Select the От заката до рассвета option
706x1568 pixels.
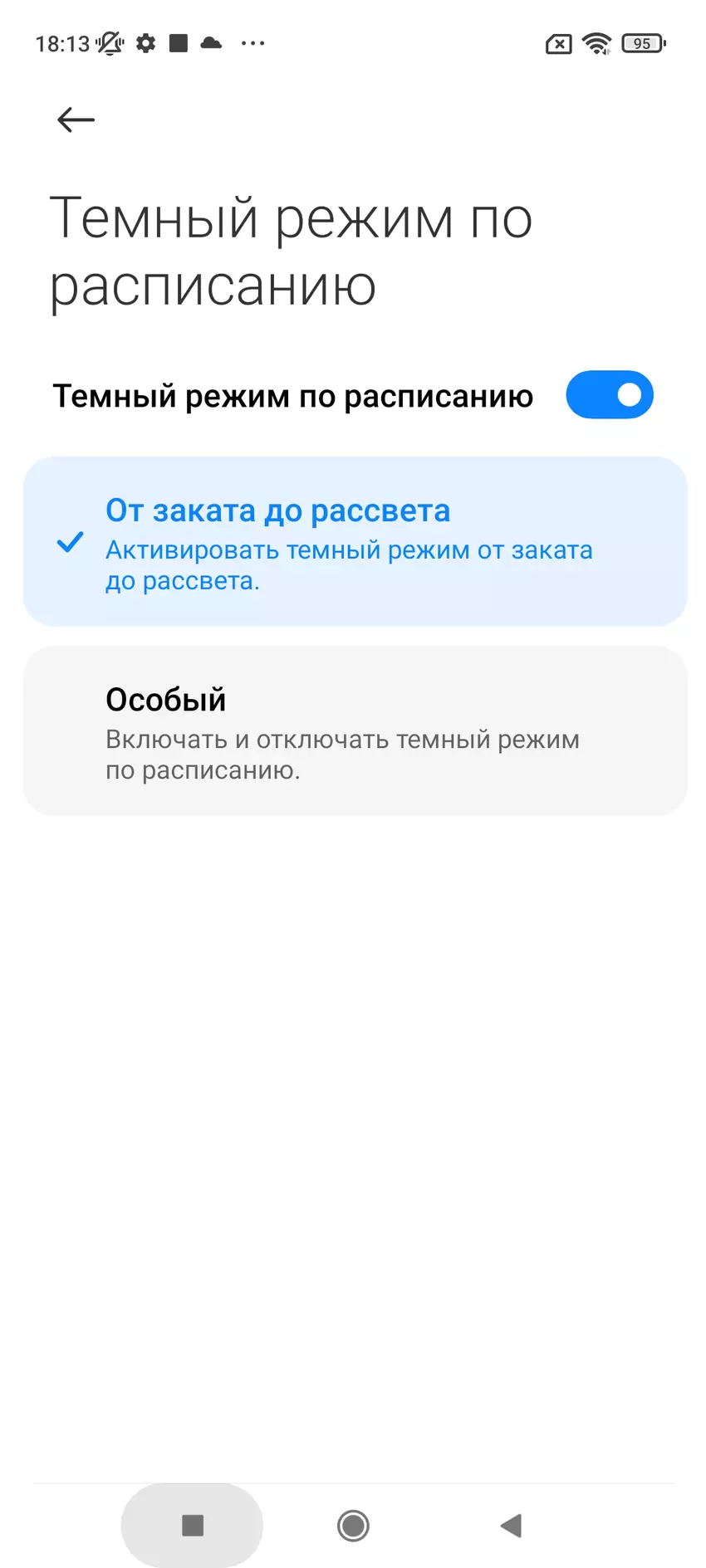[x=355, y=542]
